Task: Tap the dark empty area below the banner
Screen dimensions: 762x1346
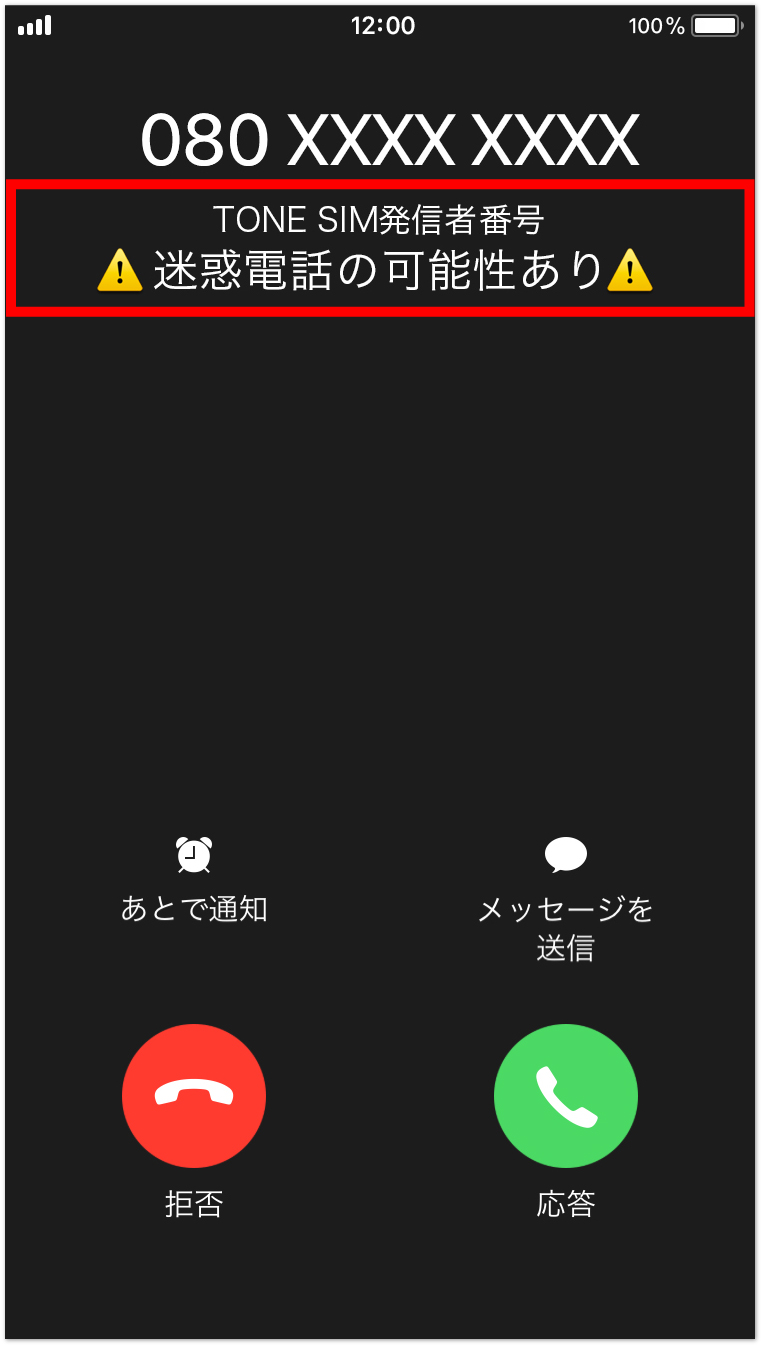Action: (x=380, y=560)
